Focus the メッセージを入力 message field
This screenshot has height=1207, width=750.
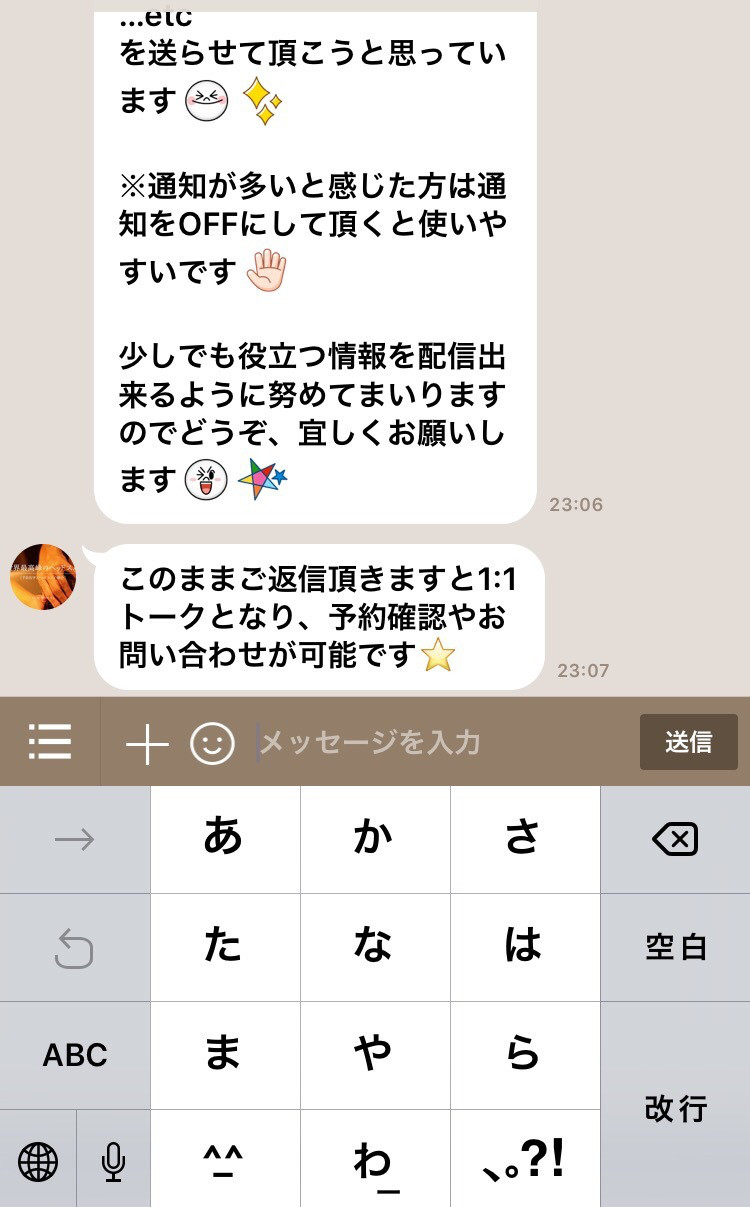click(441, 742)
